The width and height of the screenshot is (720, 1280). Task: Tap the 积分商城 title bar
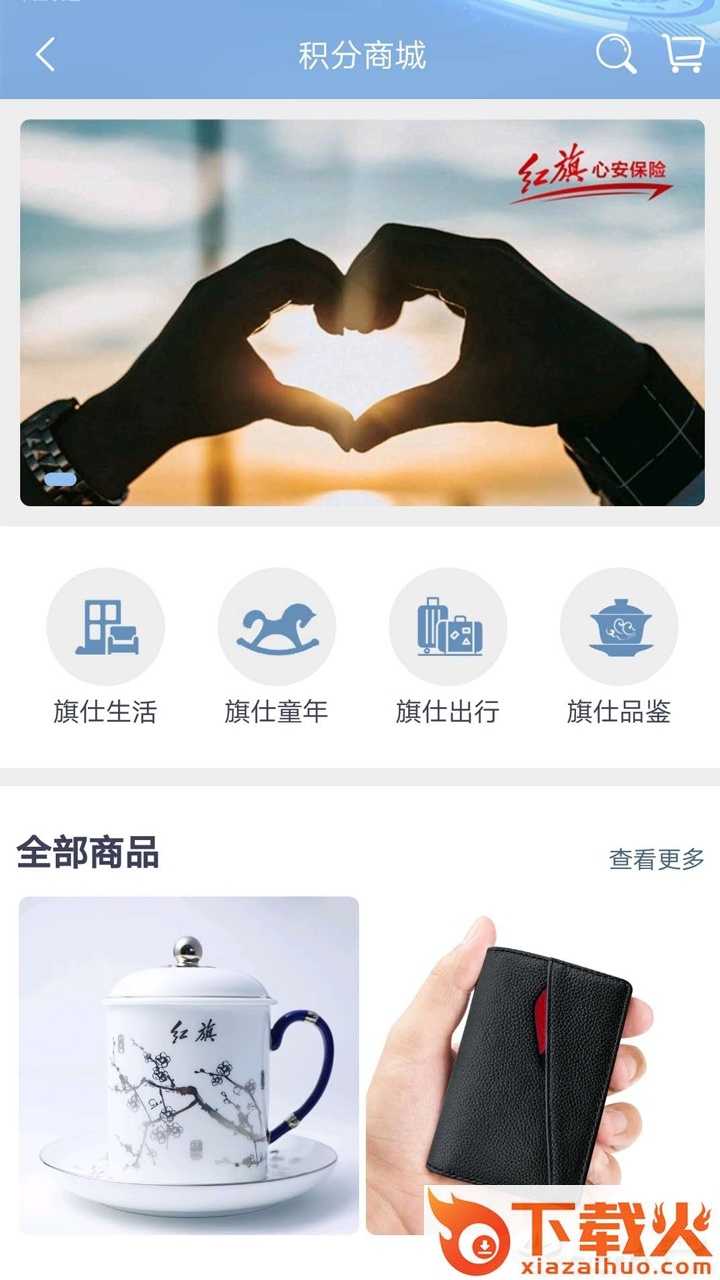coord(360,55)
